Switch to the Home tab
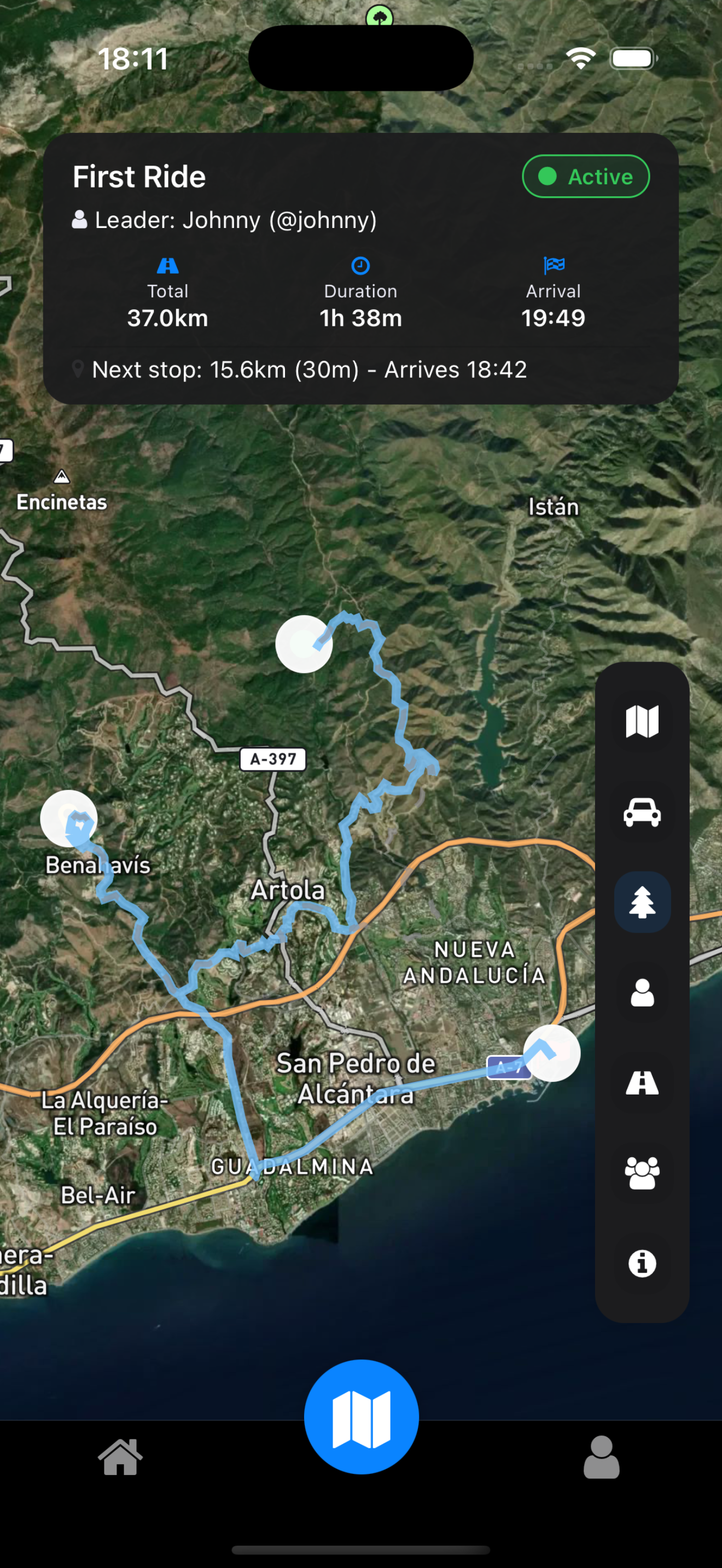722x1568 pixels. tap(120, 1456)
